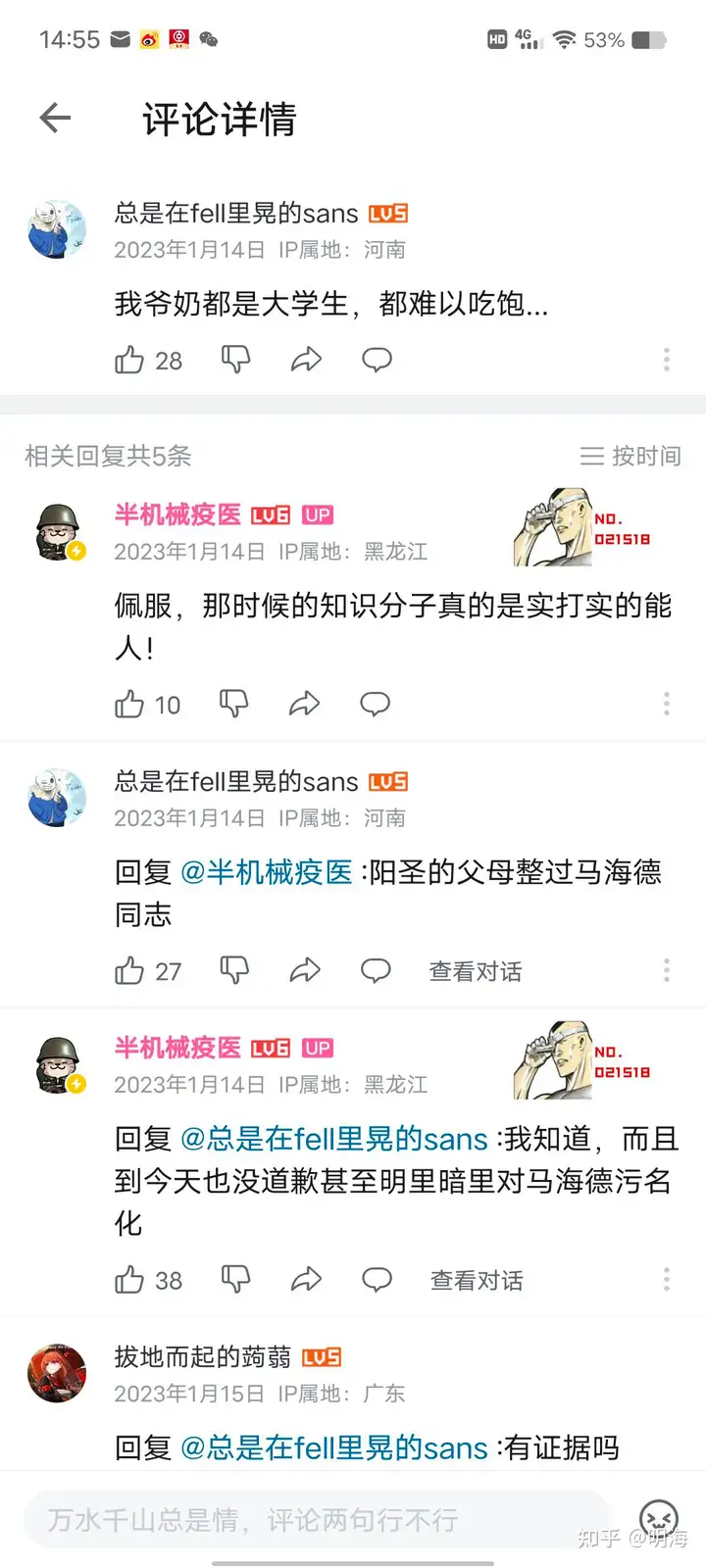Image resolution: width=706 pixels, height=1568 pixels.
Task: Like 半机械疫医's reply with 10 likes
Action: coord(130,705)
